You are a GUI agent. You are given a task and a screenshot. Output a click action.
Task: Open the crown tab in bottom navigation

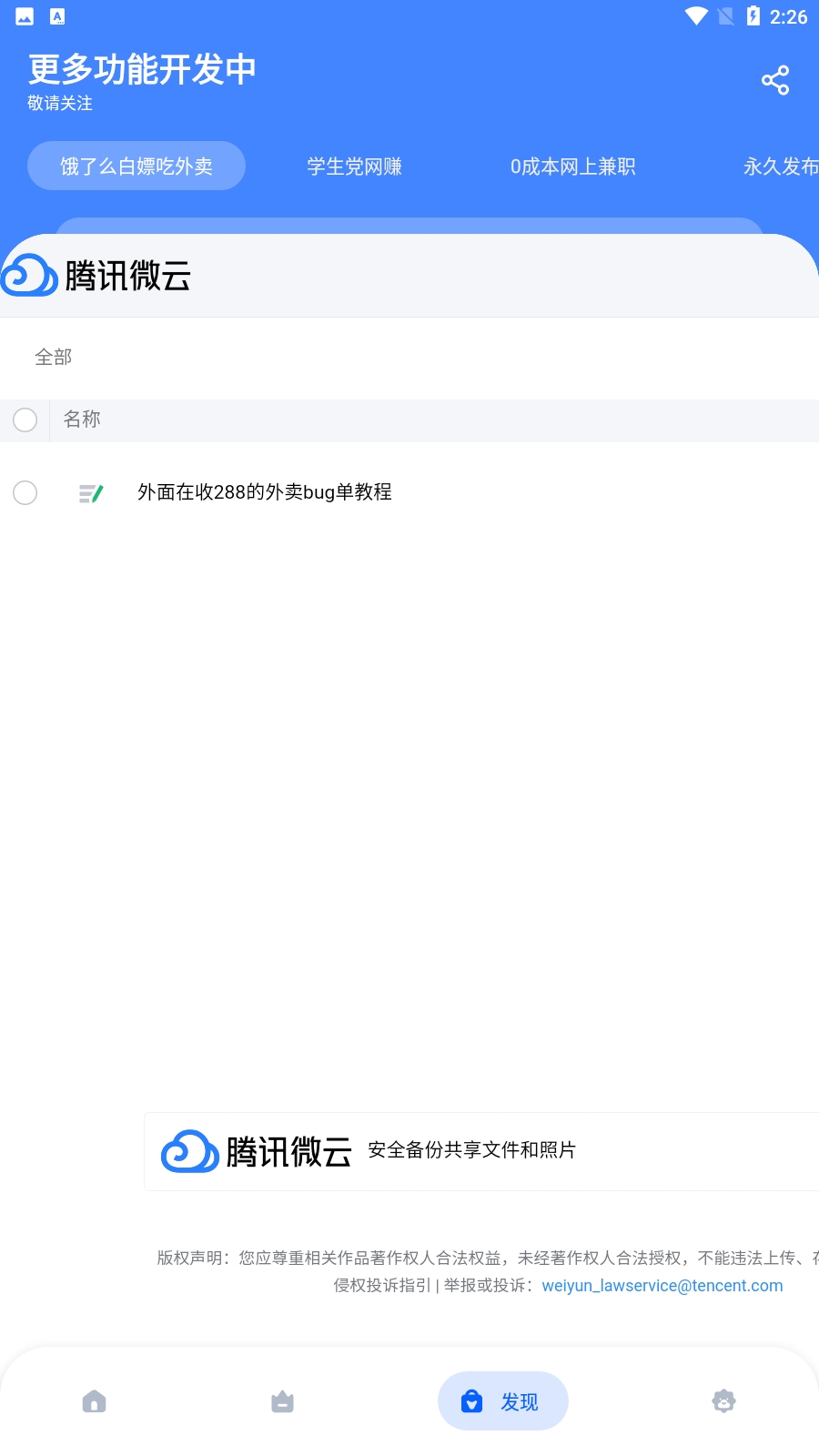click(282, 1401)
